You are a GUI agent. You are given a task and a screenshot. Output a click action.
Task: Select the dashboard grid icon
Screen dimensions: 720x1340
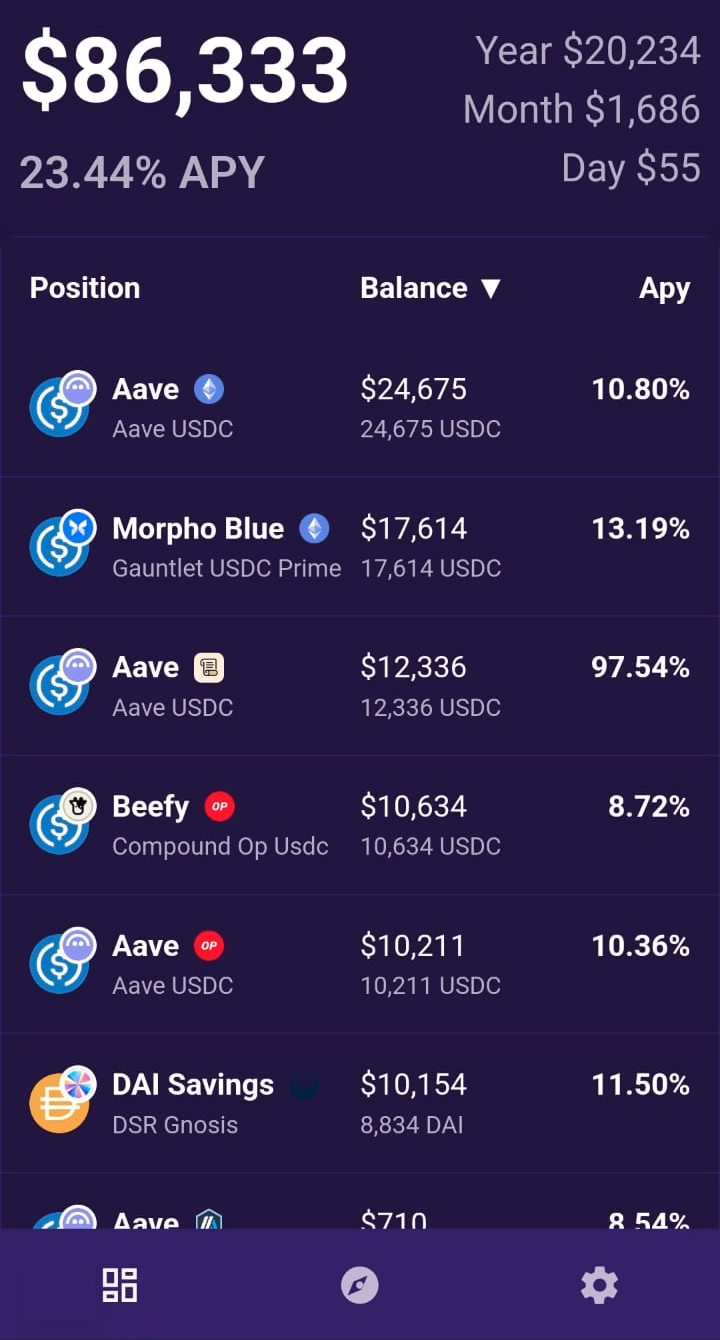point(119,1285)
